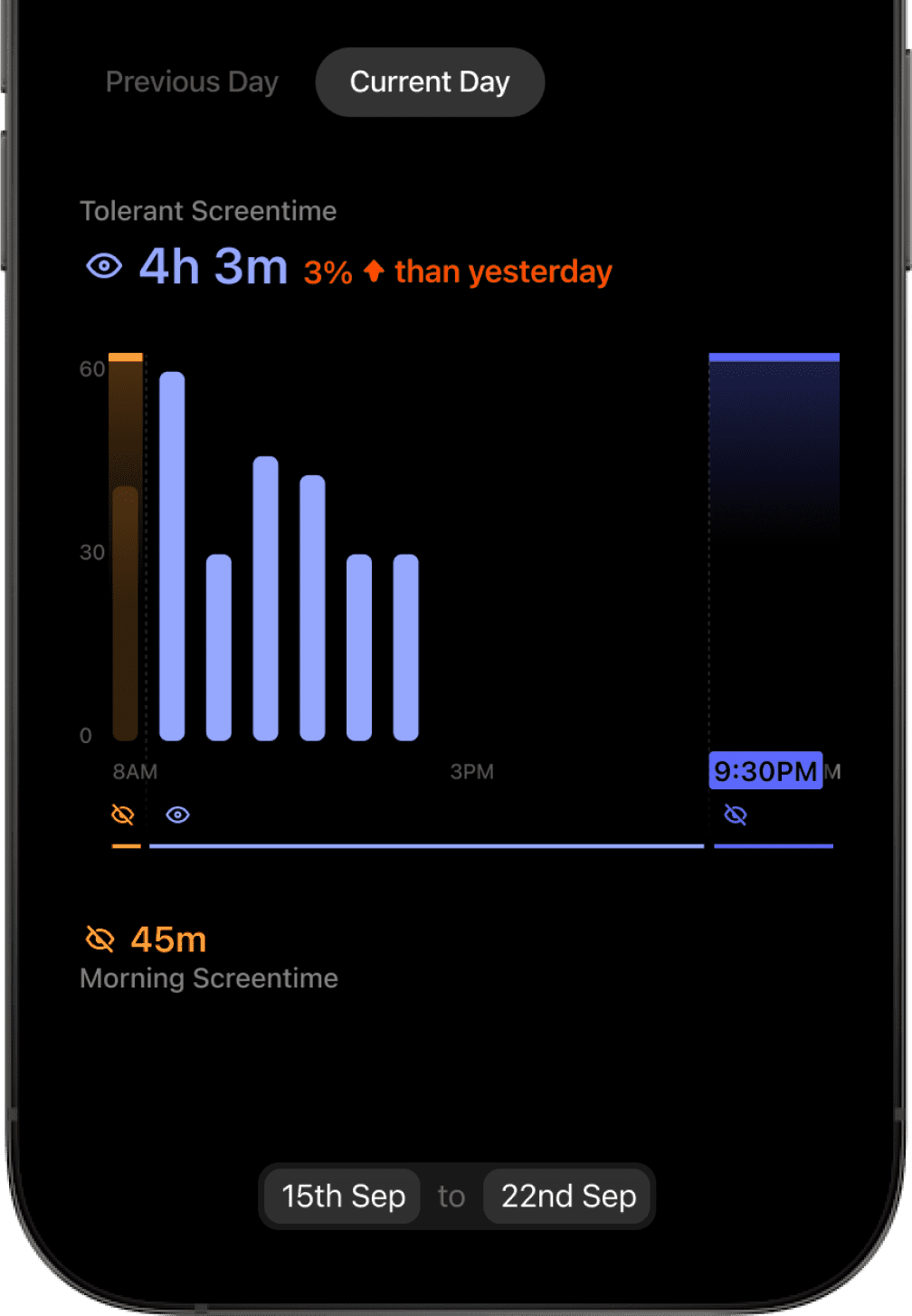Select the Current Day tab
Image resolution: width=912 pixels, height=1316 pixels.
(429, 81)
